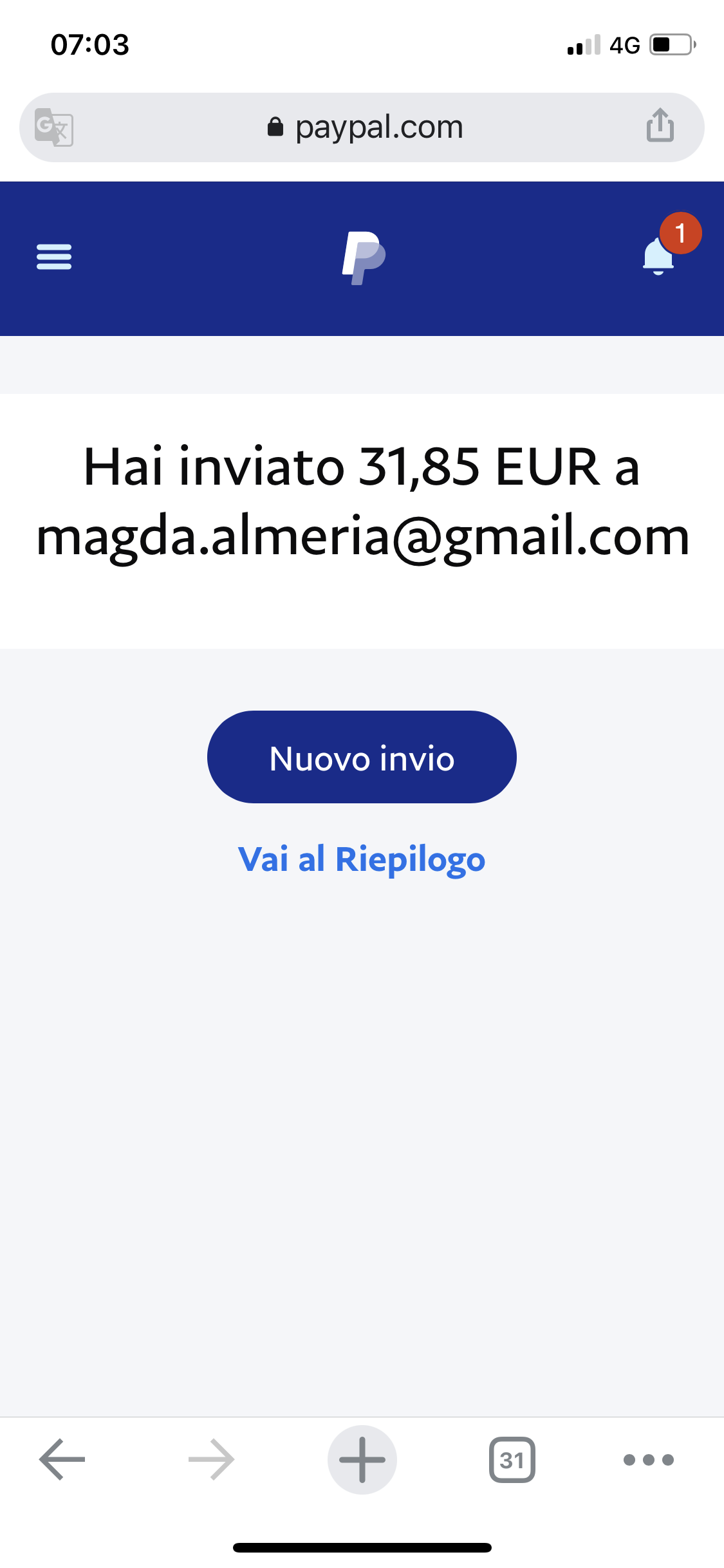Open the notifications bell

[x=659, y=257]
